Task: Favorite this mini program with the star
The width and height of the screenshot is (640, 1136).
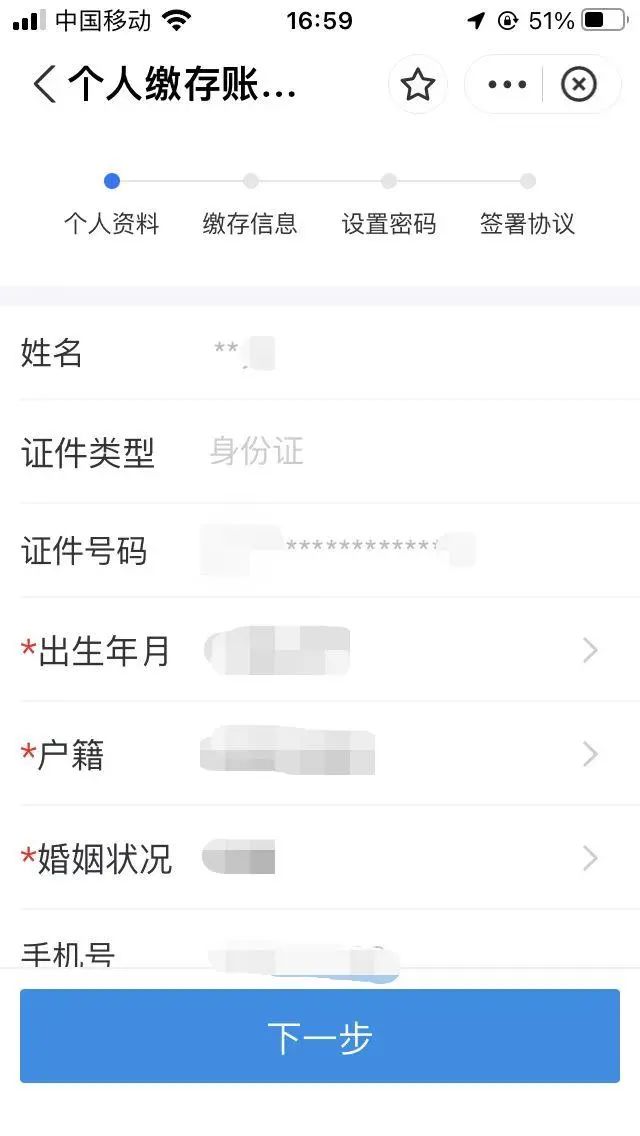Action: point(417,86)
